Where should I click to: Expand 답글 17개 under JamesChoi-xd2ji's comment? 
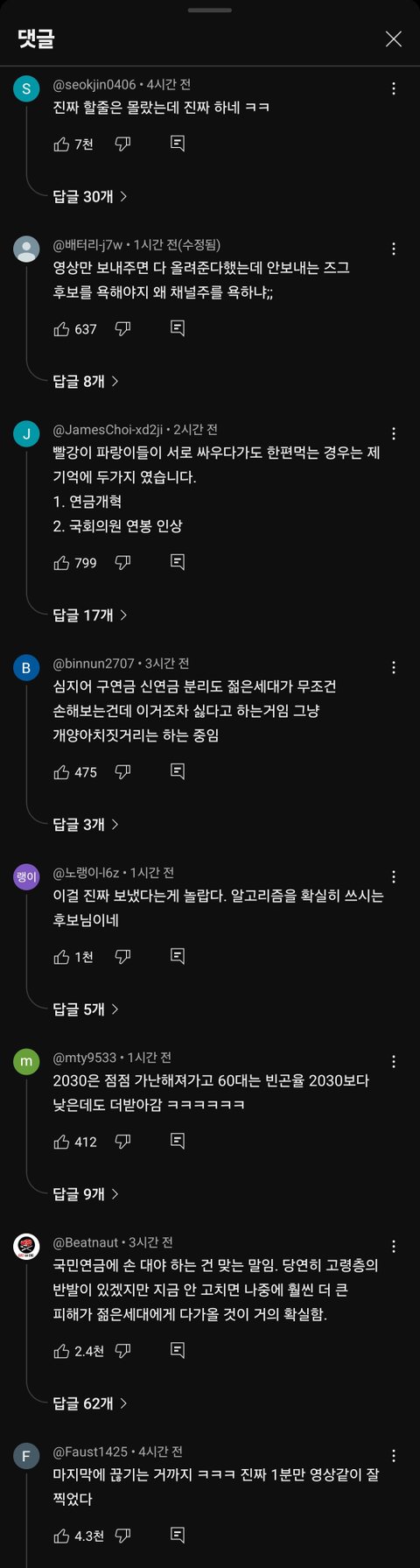(x=90, y=615)
